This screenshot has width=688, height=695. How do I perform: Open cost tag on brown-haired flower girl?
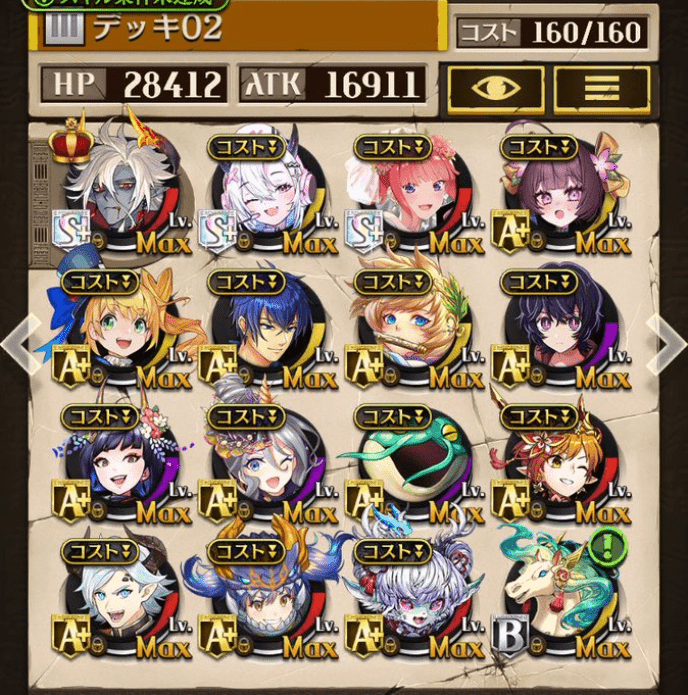(x=540, y=148)
